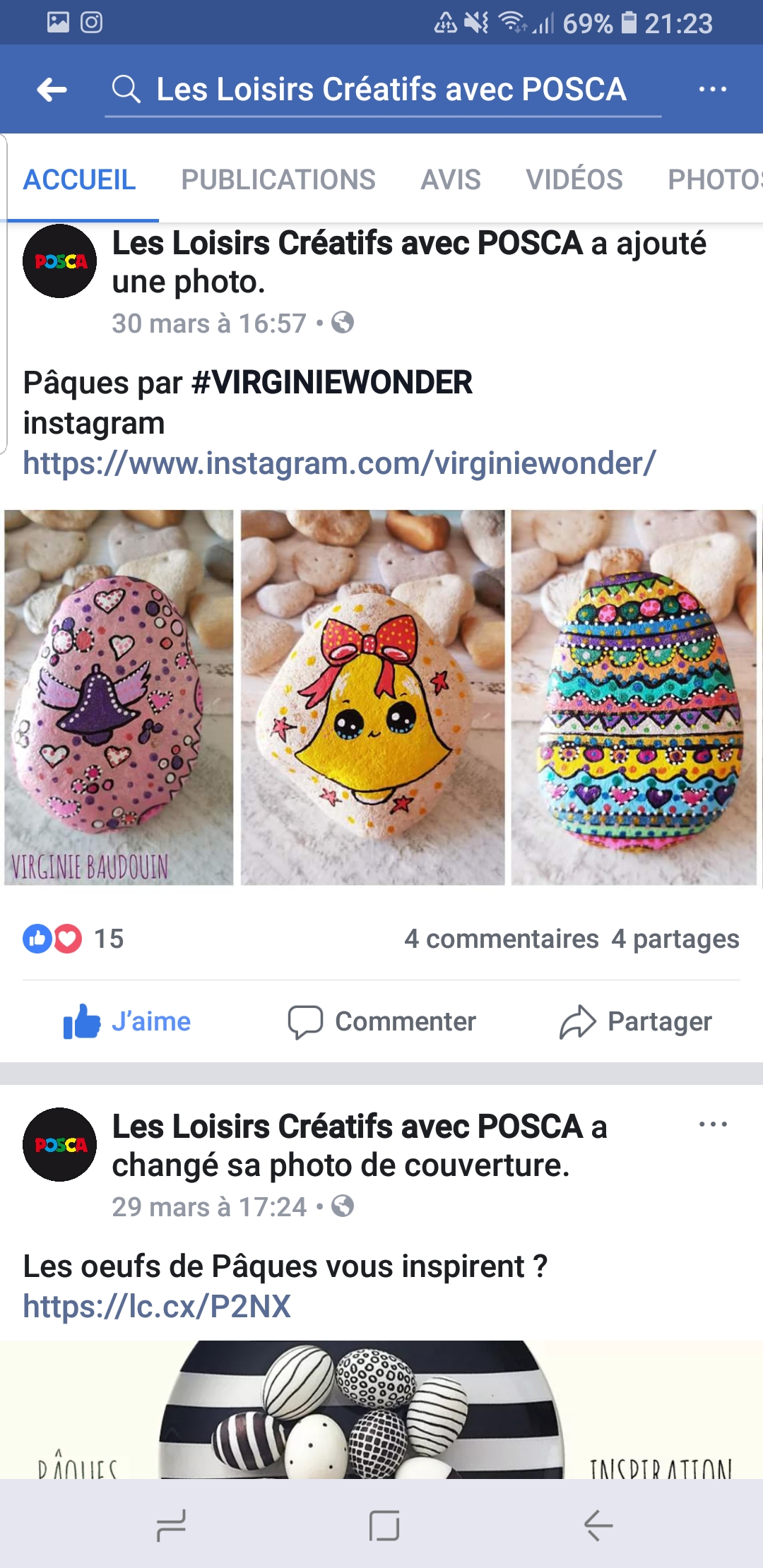763x1568 pixels.
Task: Open recent apps from the navigation bar
Action: (170, 1526)
